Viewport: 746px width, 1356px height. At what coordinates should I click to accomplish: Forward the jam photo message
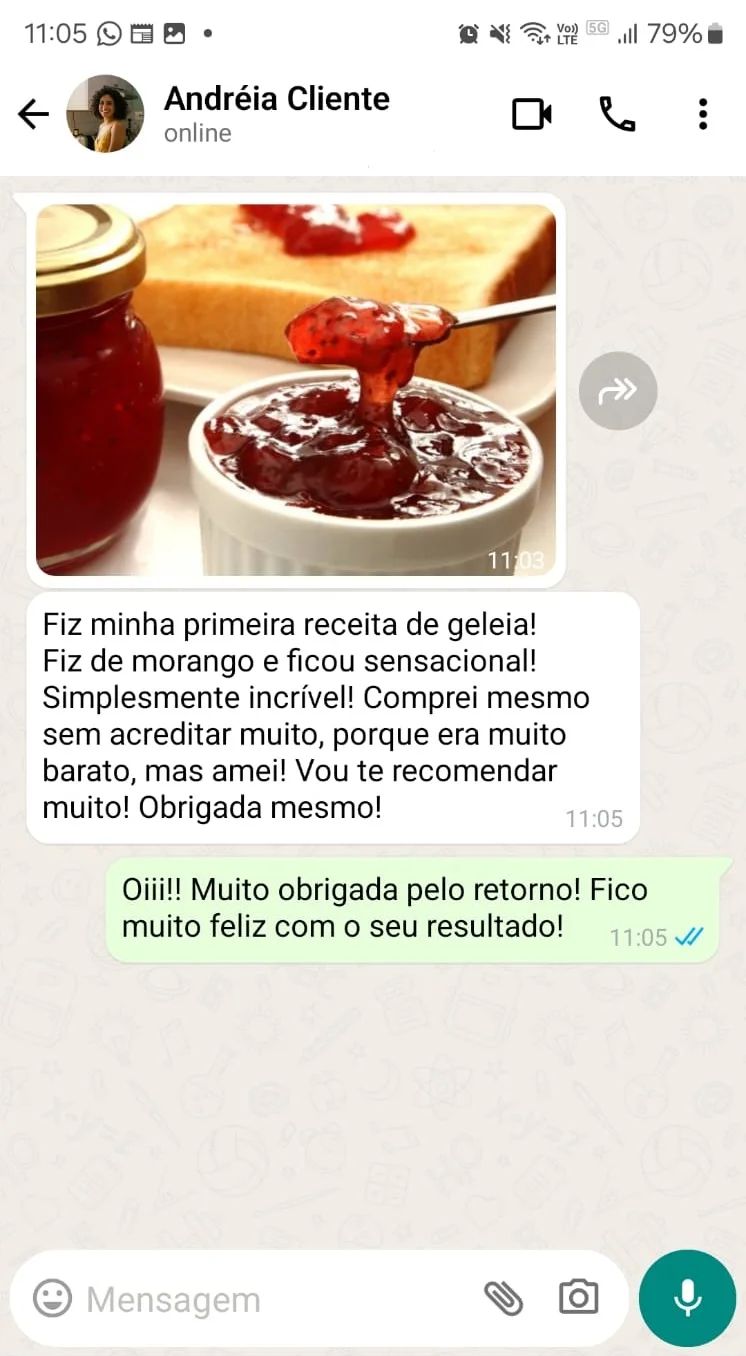(618, 391)
